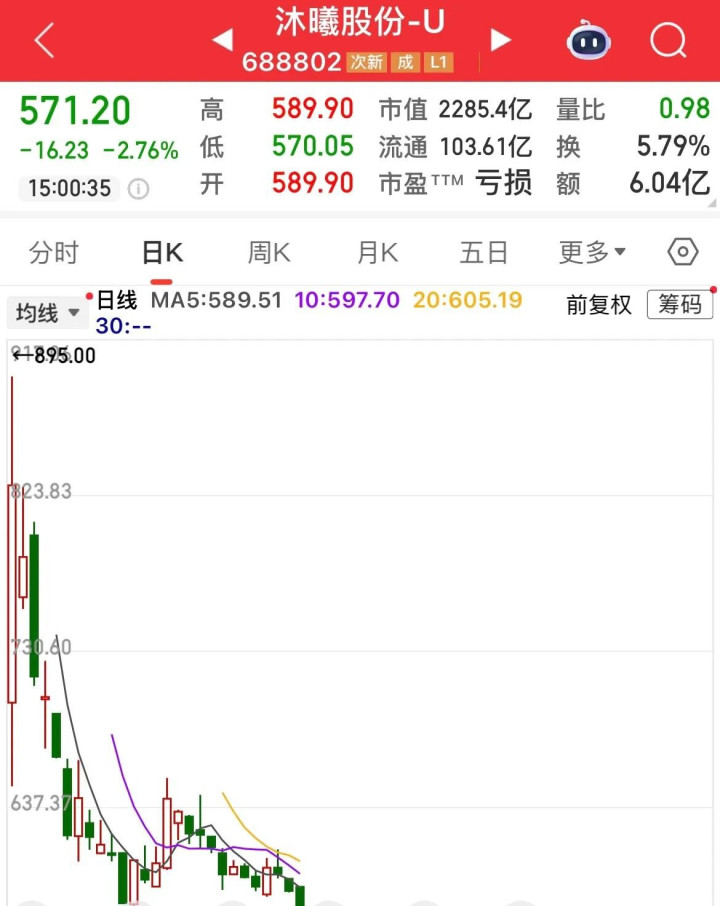Switch to the 分时 tab
Viewport: 720px width, 906px height.
tap(54, 253)
